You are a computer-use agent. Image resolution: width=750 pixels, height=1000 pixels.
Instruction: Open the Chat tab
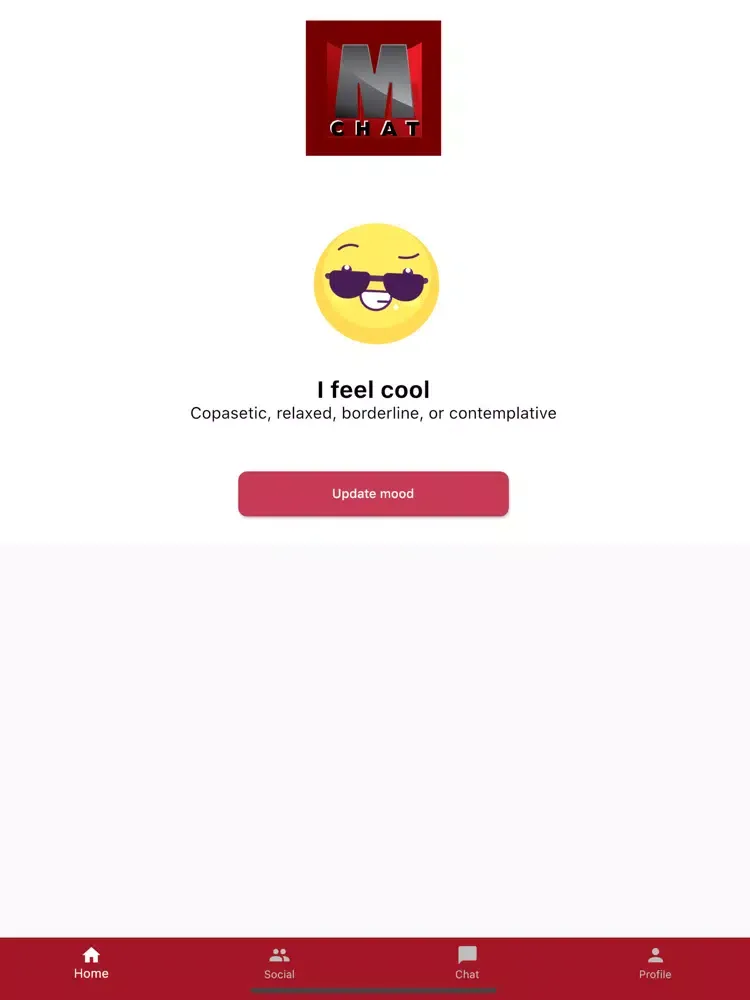click(467, 963)
